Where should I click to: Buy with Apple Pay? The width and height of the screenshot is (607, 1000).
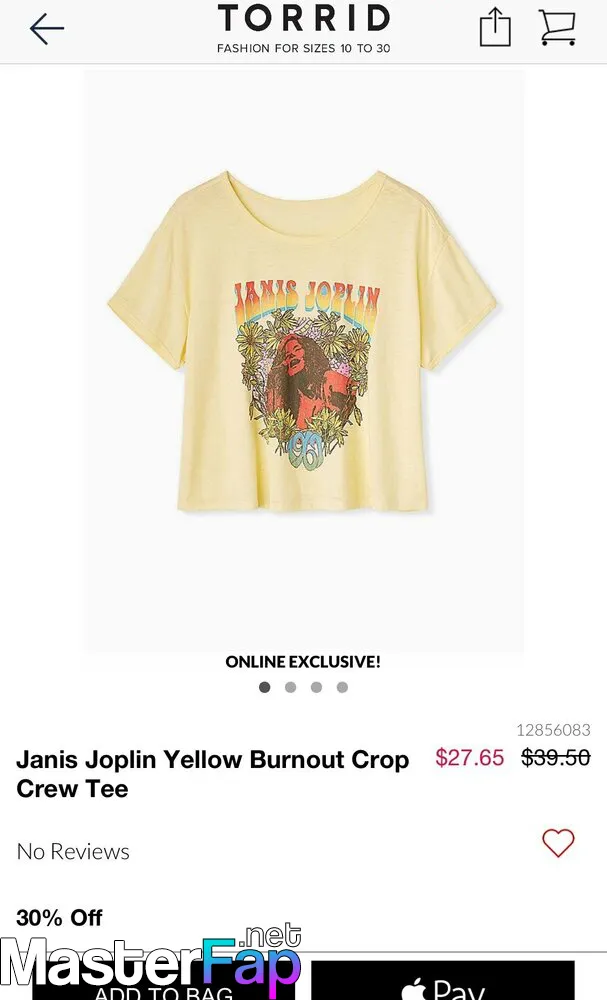442,981
